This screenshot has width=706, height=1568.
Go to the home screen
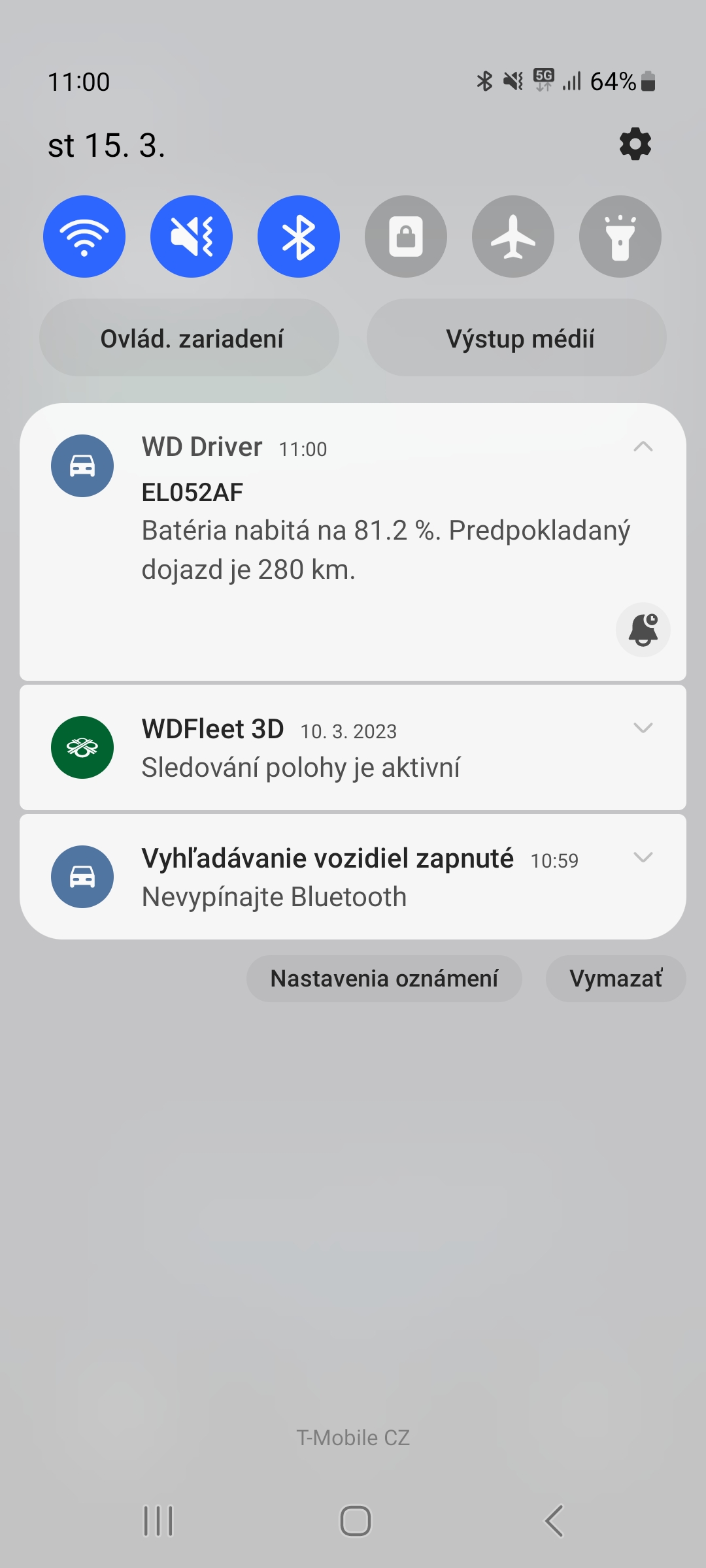click(x=355, y=1521)
